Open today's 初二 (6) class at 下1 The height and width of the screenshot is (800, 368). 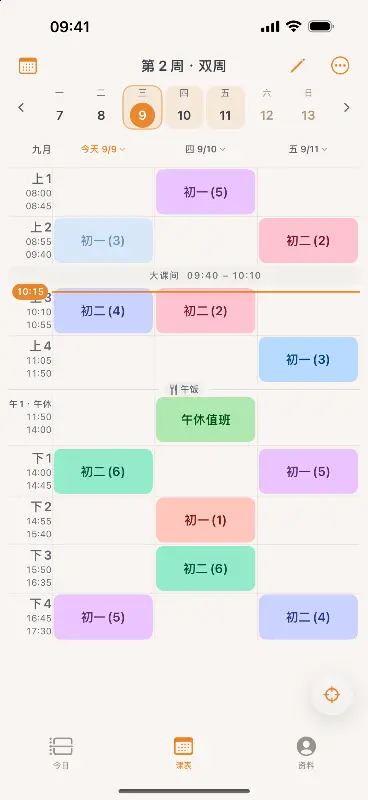(x=103, y=471)
